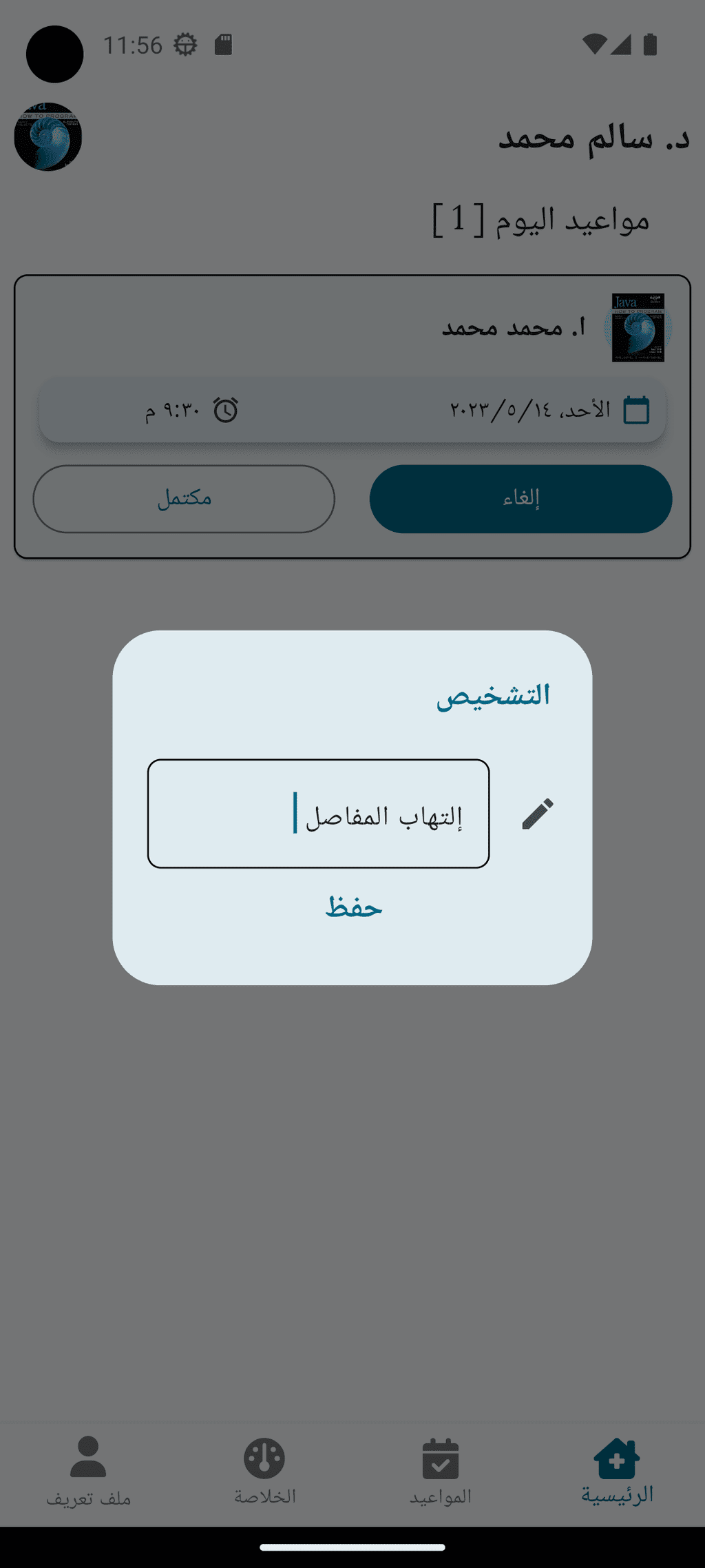Viewport: 705px width, 1568px height.
Task: Tap the إلغاء cancel appointment button
Action: coord(520,499)
